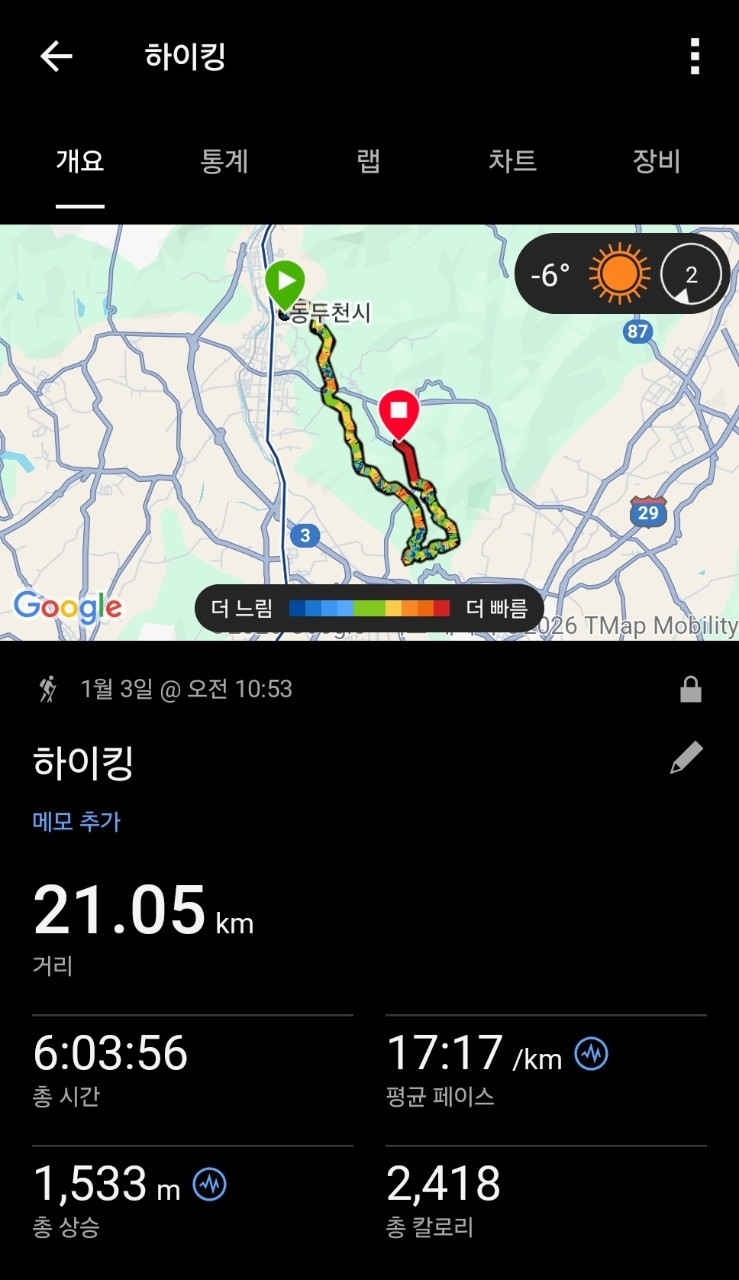Tap the lock icon on the activity date
The image size is (739, 1280).
click(691, 689)
